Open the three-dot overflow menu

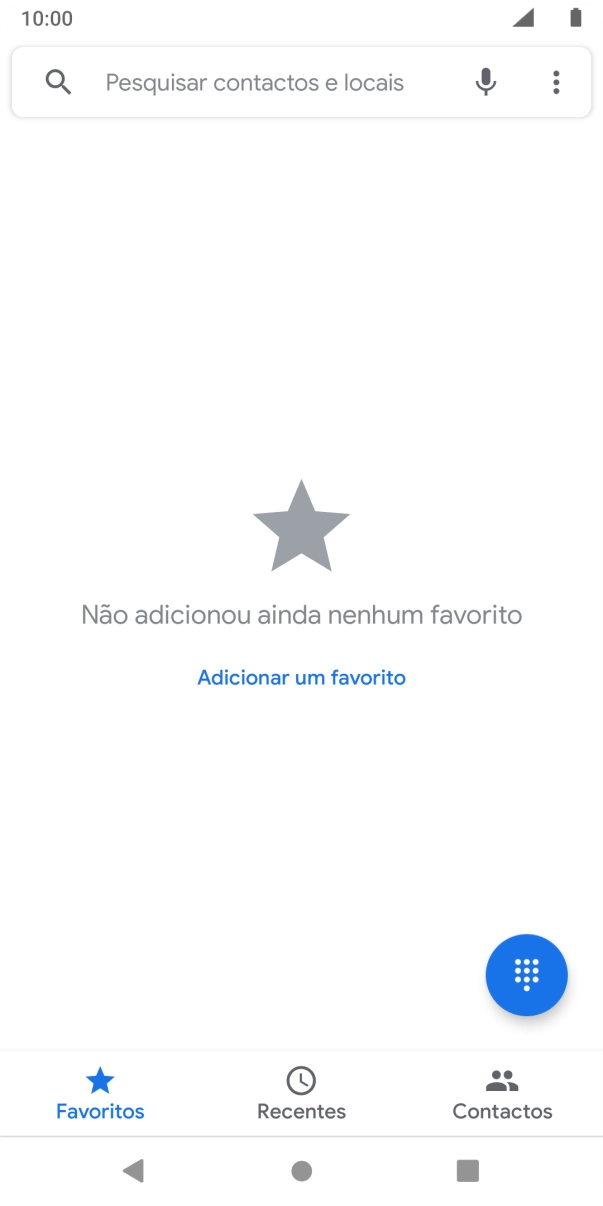[x=556, y=82]
